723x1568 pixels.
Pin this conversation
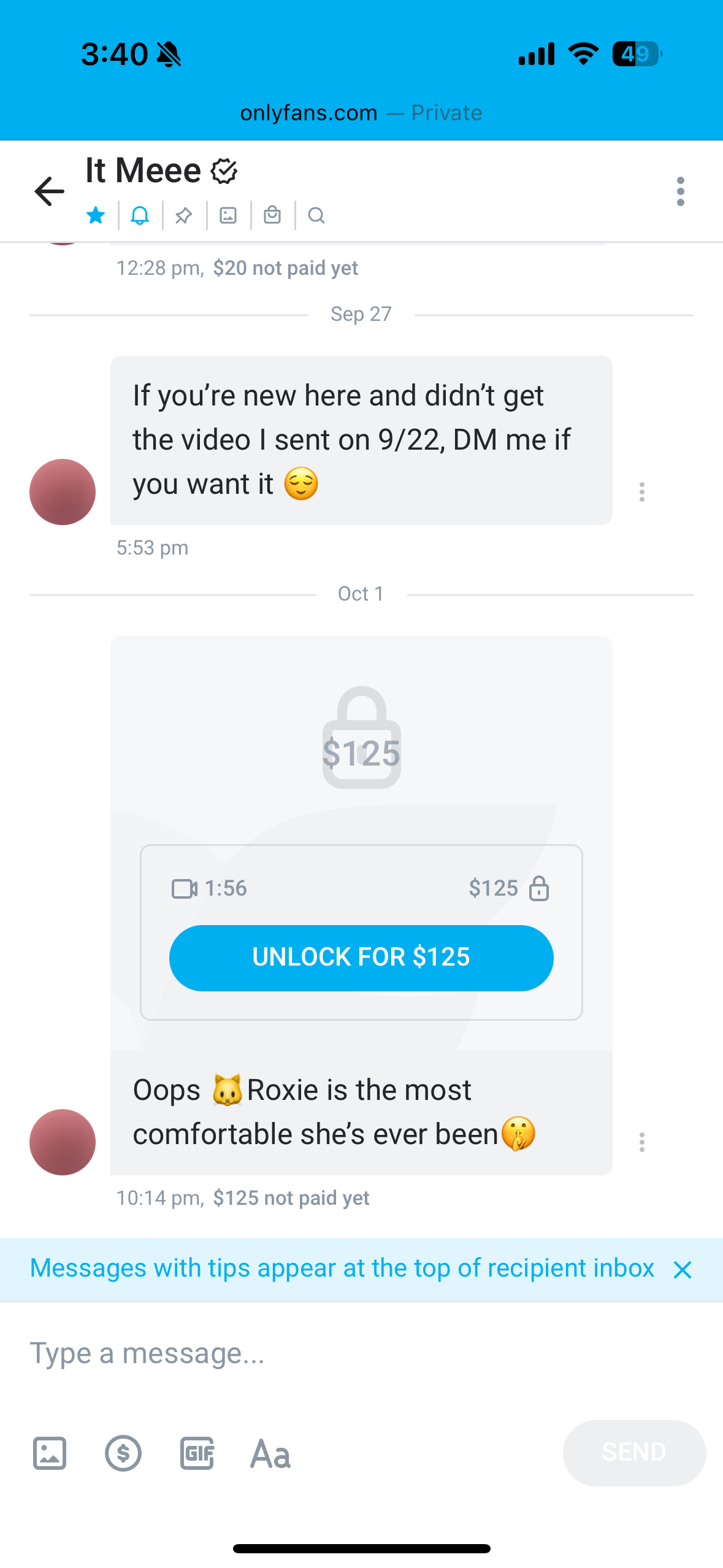coord(184,215)
